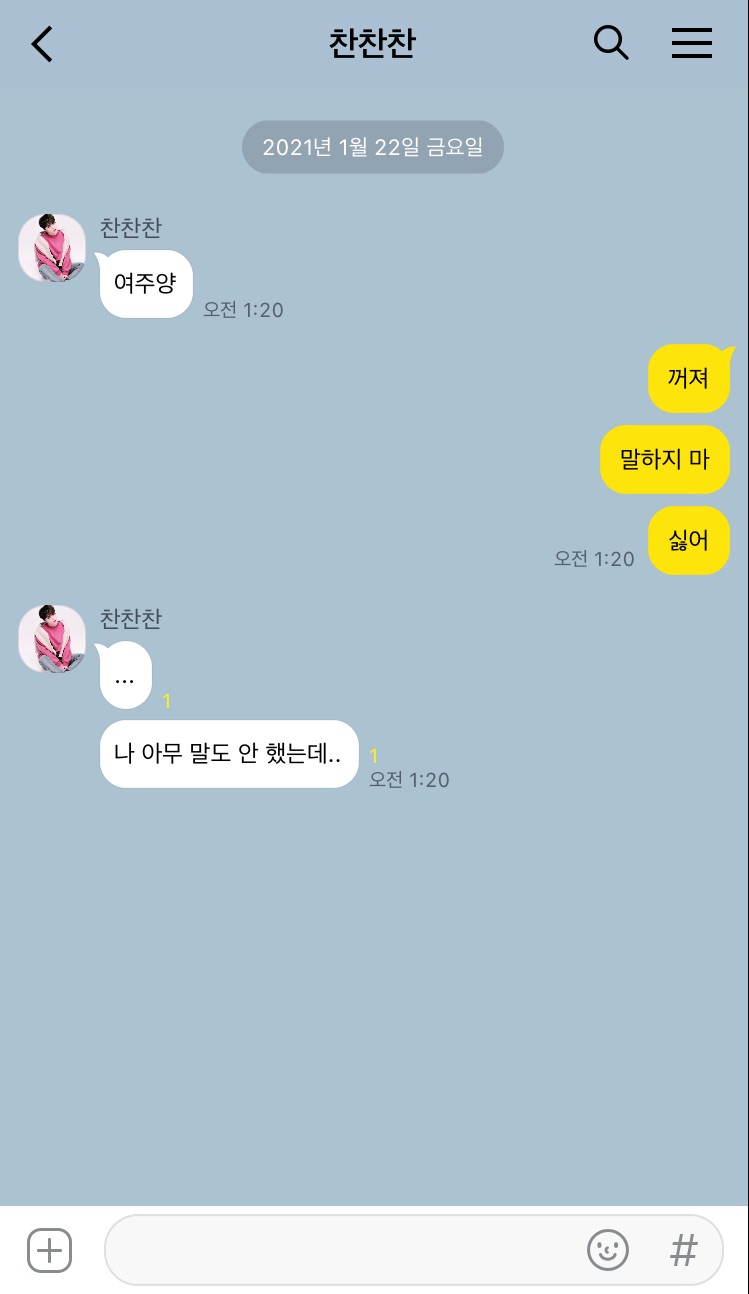Open the emoticon picker
The width and height of the screenshot is (749, 1294).
tap(607, 1250)
